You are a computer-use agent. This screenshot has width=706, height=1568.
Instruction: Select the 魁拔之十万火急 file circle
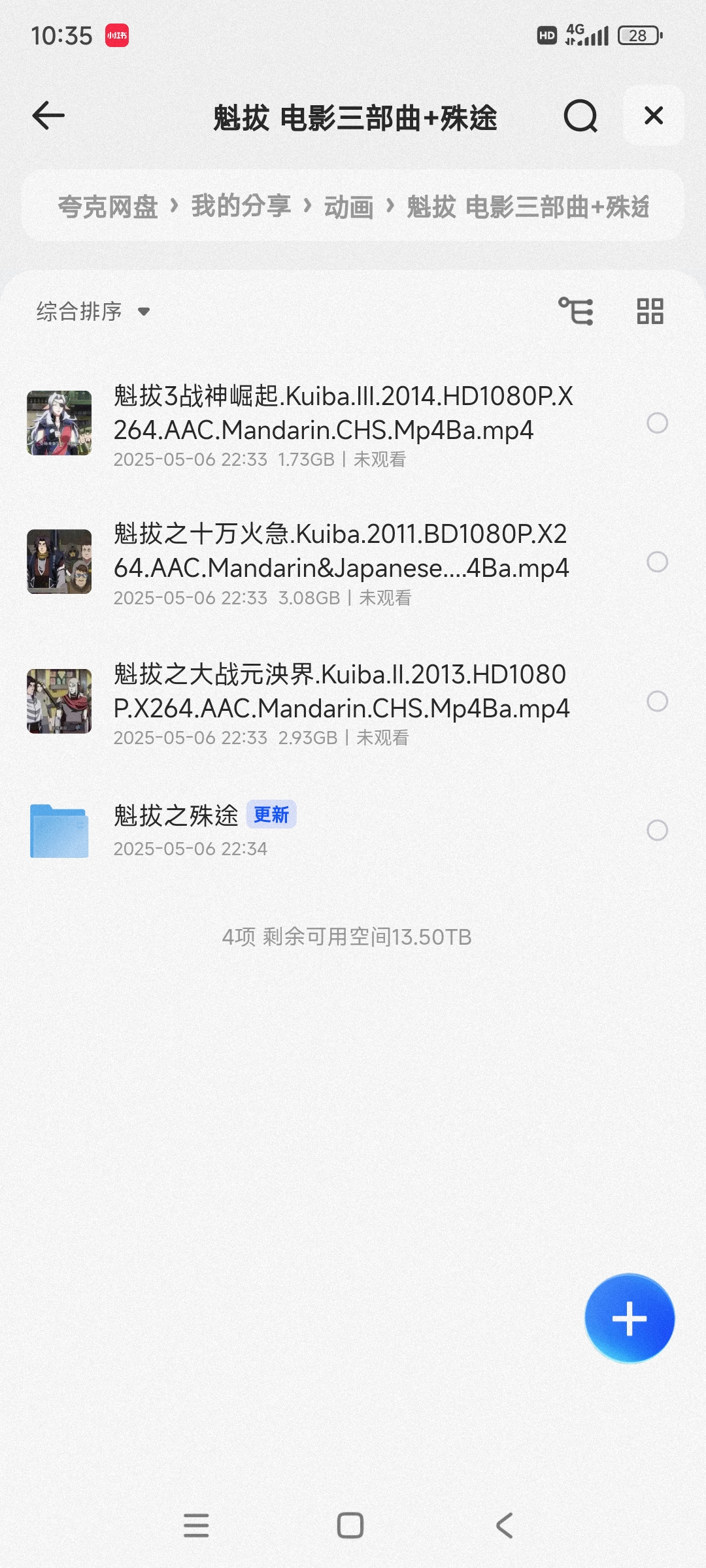657,562
